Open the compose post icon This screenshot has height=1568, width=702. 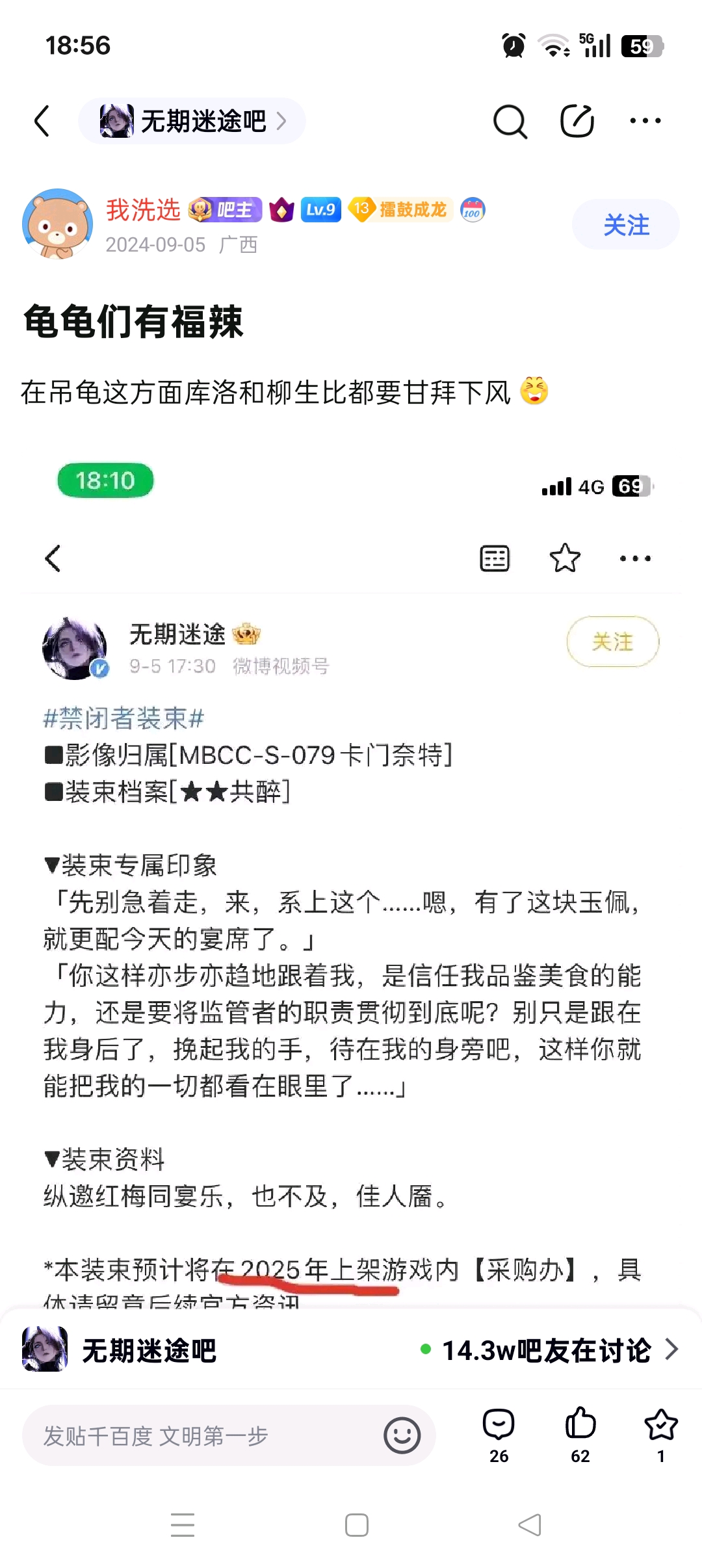[577, 121]
